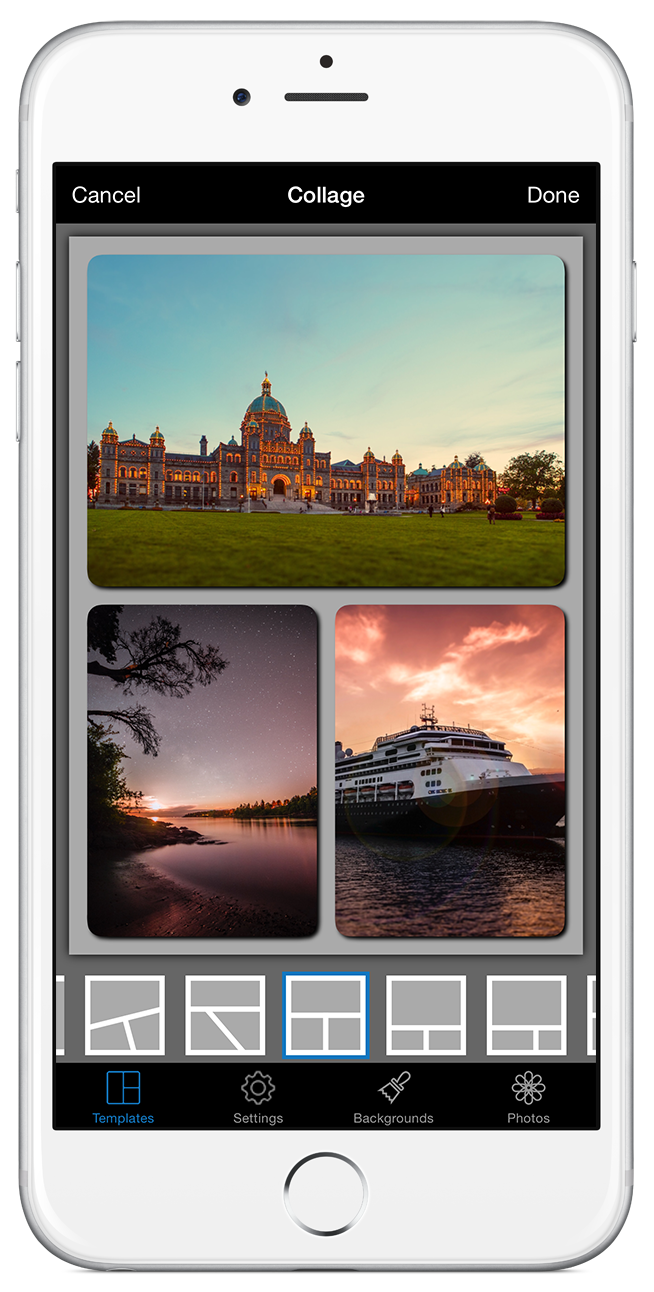Tap Cancel to discard the collage
Image resolution: width=654 pixels, height=1292 pixels.
point(106,195)
